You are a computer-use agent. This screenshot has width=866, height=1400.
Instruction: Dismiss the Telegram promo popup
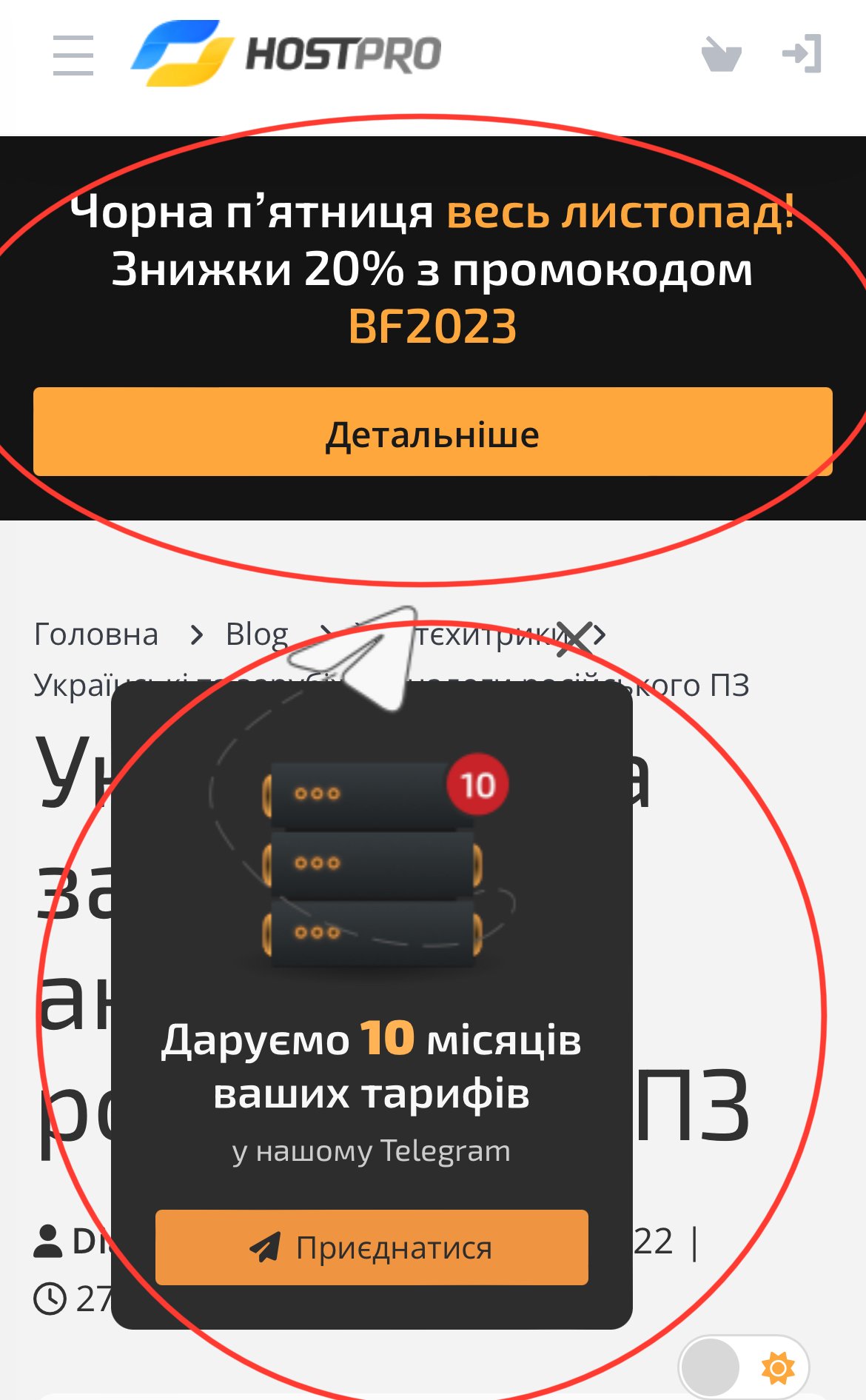point(574,638)
